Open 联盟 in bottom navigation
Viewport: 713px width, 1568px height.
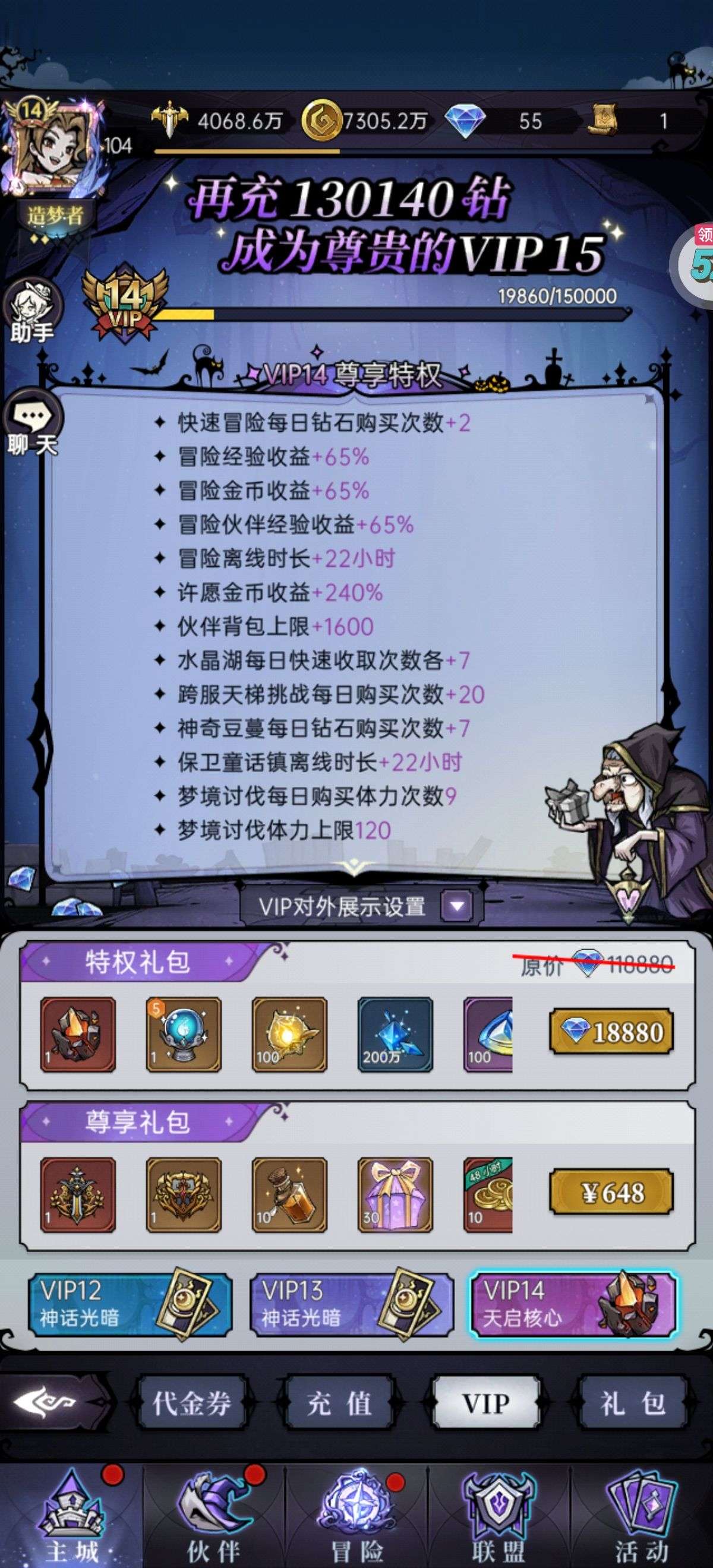point(499,1516)
